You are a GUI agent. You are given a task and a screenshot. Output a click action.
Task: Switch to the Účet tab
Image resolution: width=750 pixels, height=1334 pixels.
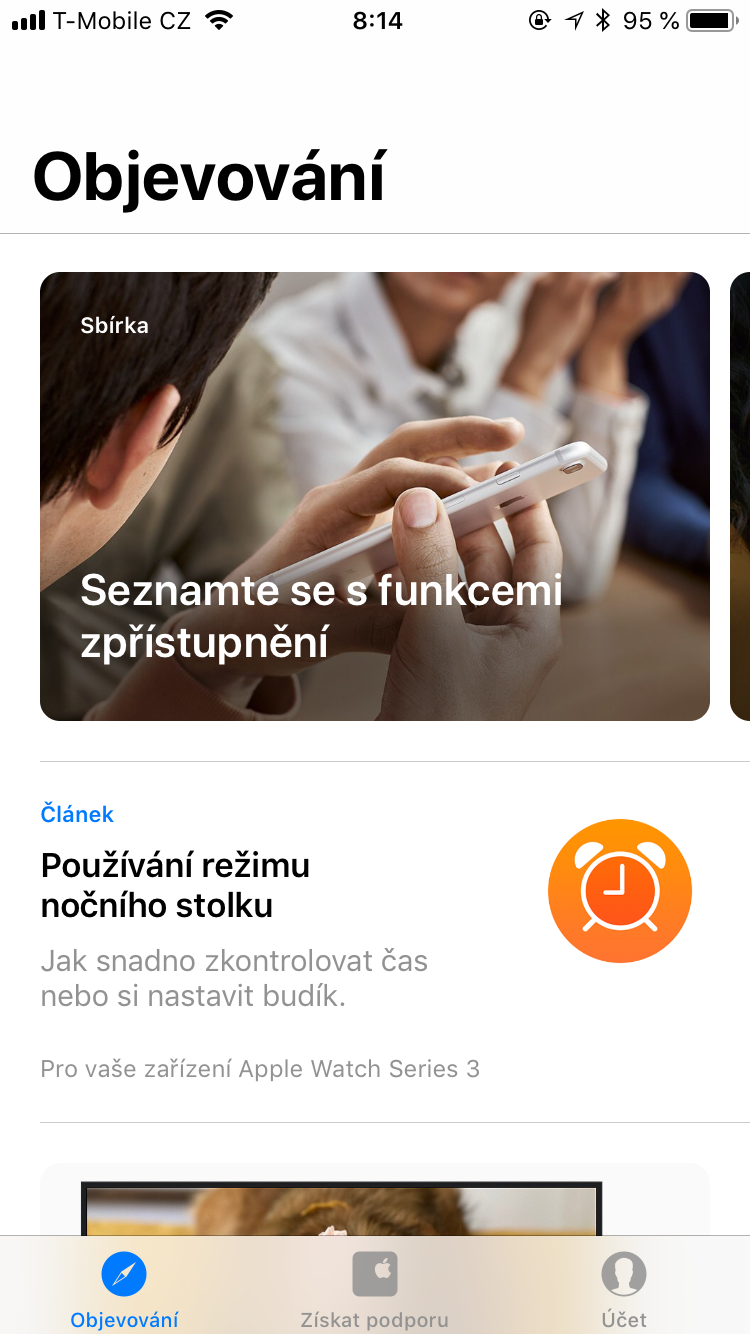tap(624, 1290)
